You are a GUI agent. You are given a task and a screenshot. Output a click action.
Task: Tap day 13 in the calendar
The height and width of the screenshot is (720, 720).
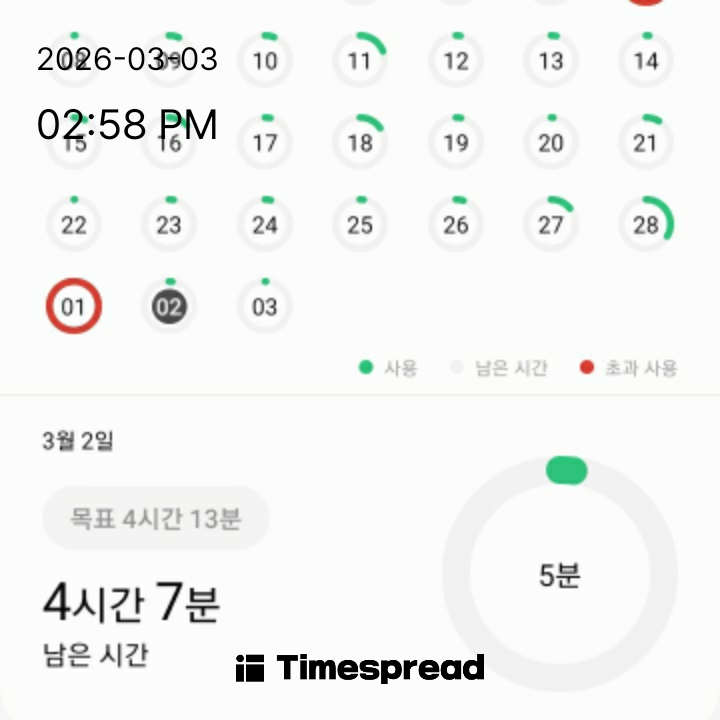(x=551, y=61)
